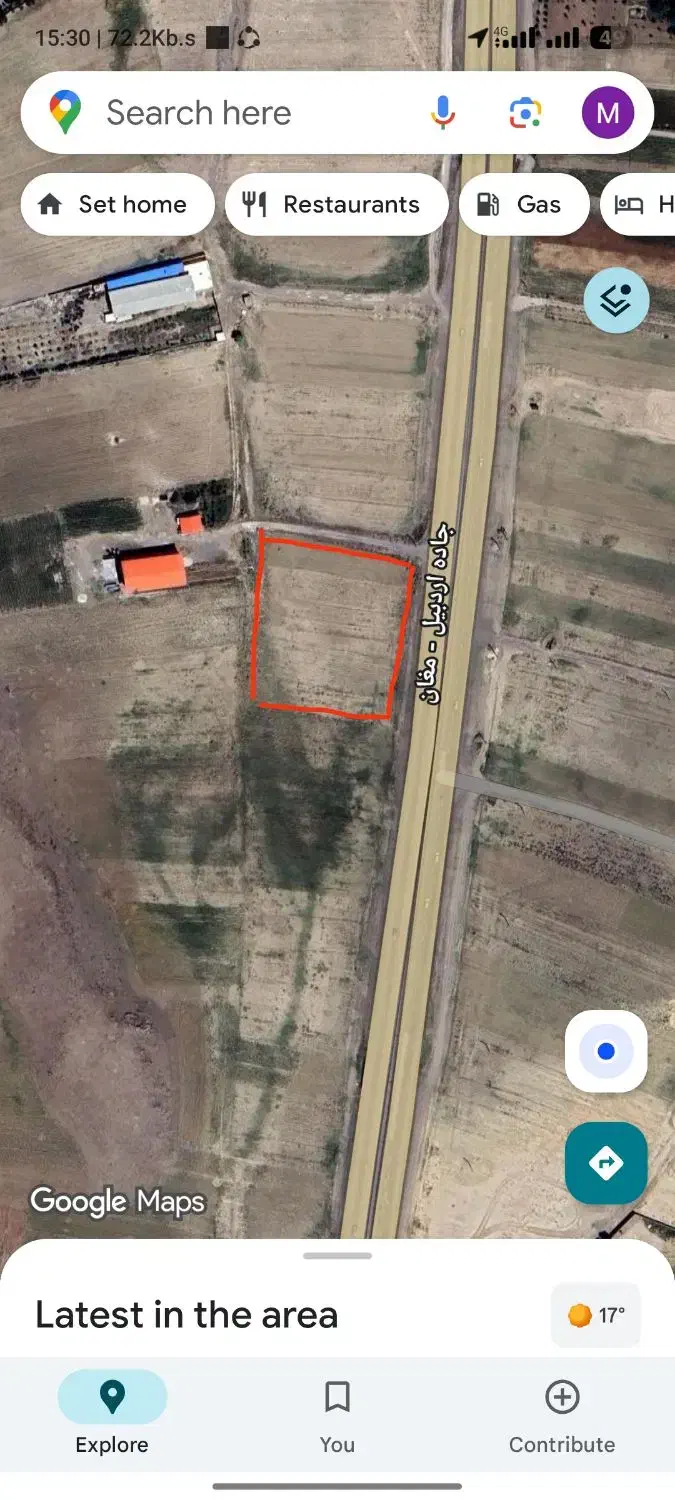Viewport: 675px width, 1500px height.
Task: Open the account profile avatar
Action: pos(607,112)
